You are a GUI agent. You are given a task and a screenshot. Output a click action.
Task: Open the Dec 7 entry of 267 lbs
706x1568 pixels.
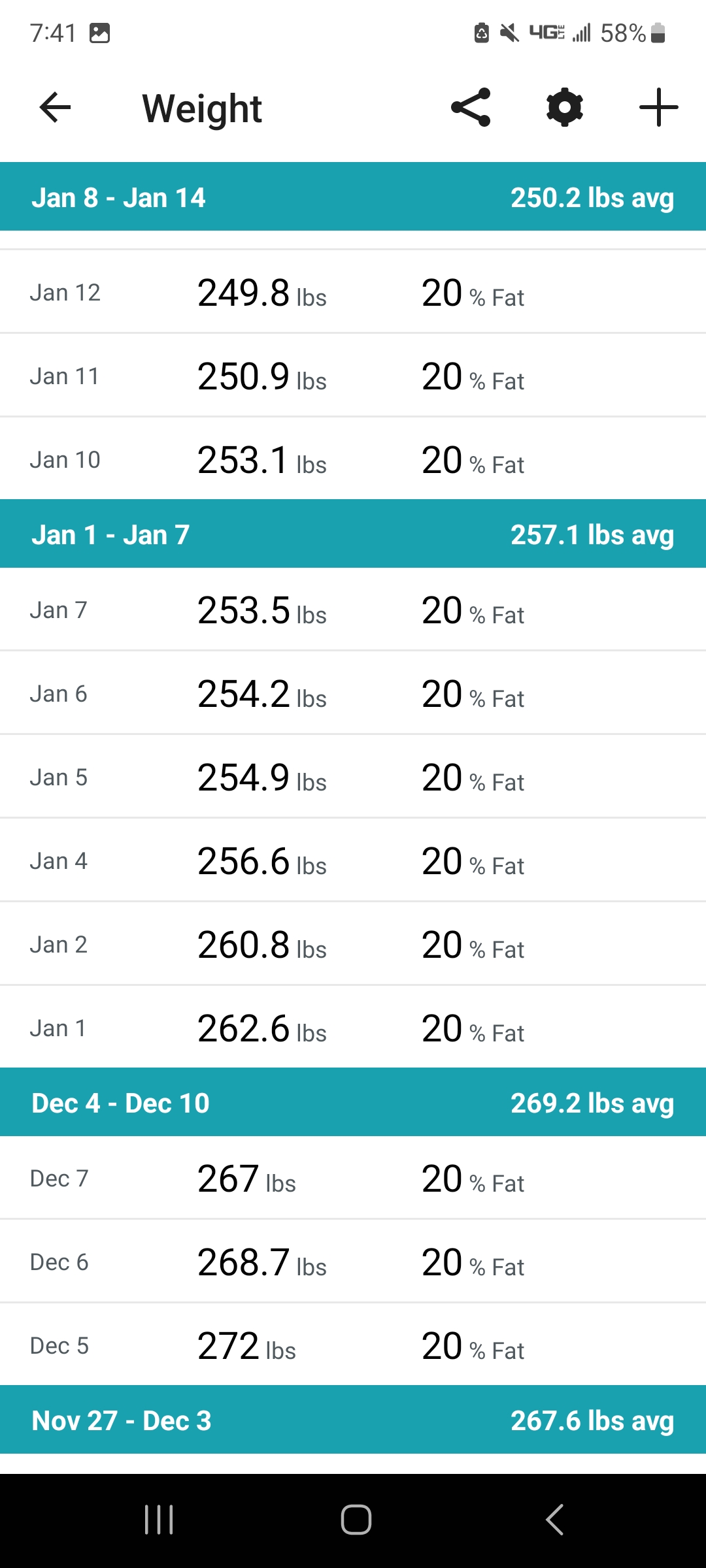point(353,1178)
